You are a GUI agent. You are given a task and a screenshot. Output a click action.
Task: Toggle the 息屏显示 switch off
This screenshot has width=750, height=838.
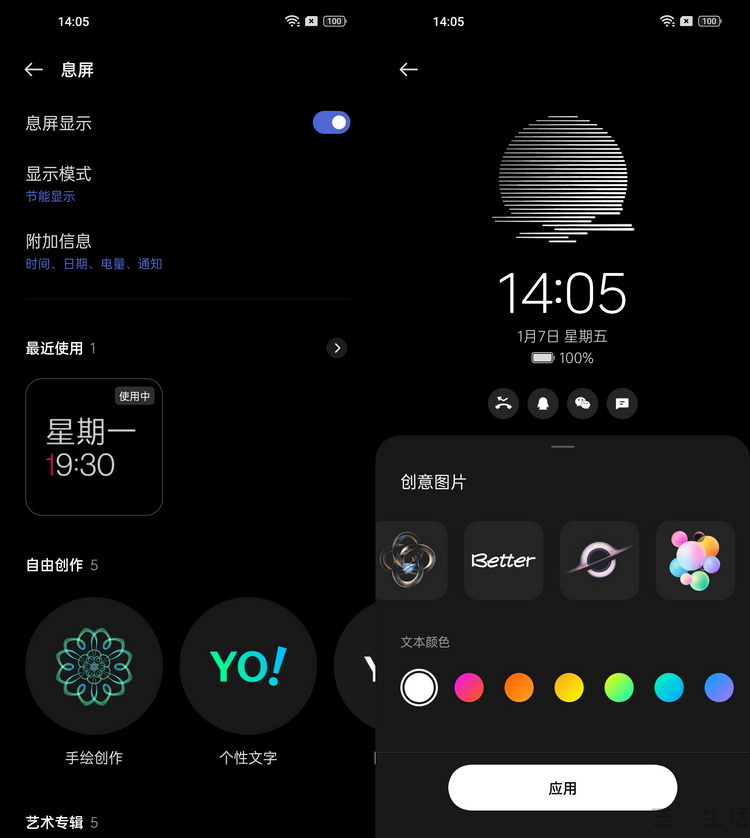pyautogui.click(x=331, y=123)
